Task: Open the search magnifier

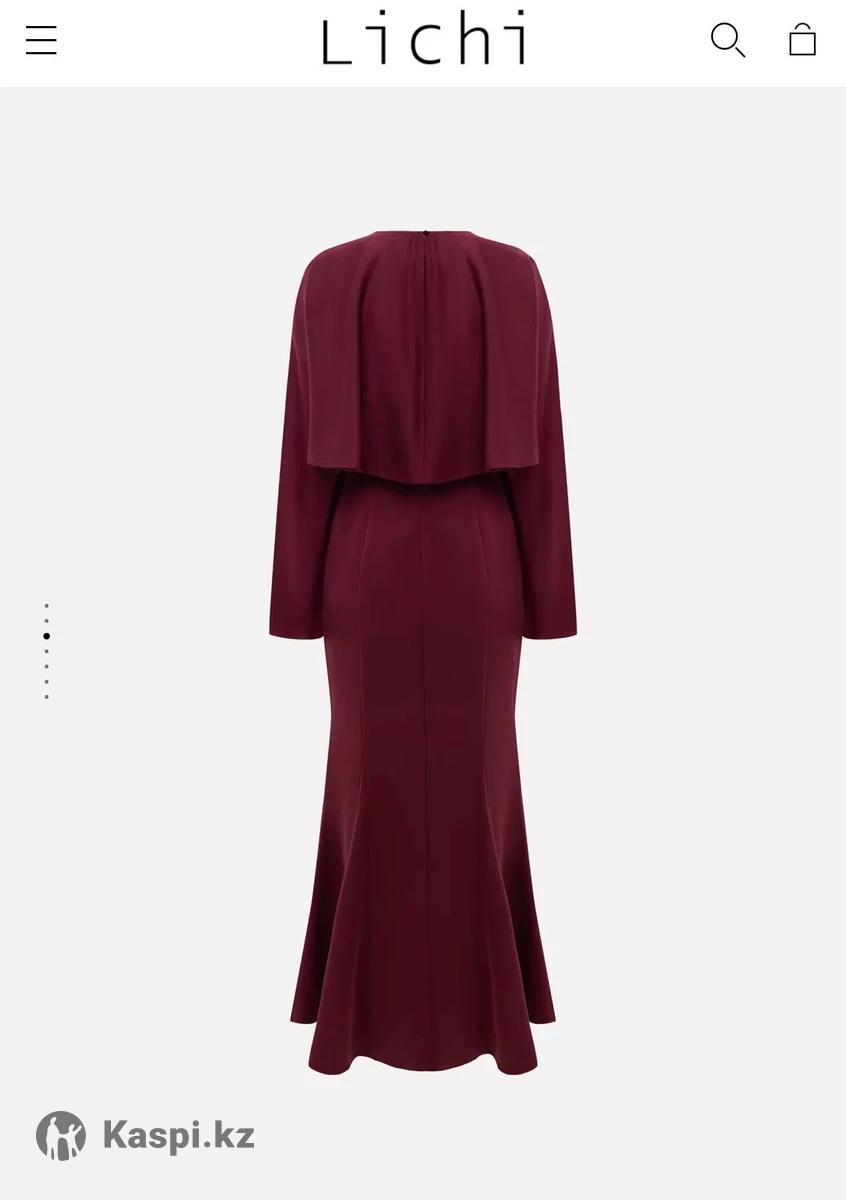Action: [727, 41]
